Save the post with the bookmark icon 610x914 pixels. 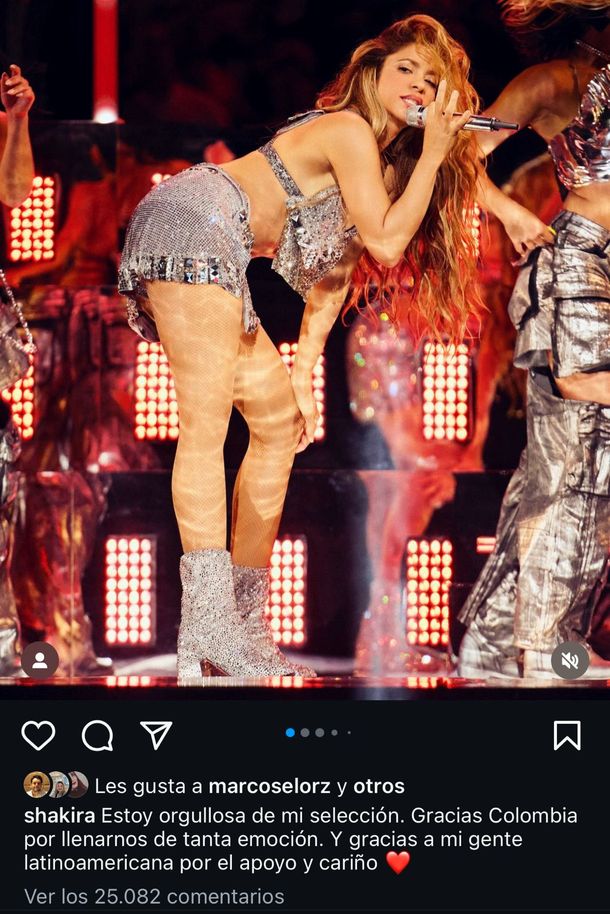[567, 735]
